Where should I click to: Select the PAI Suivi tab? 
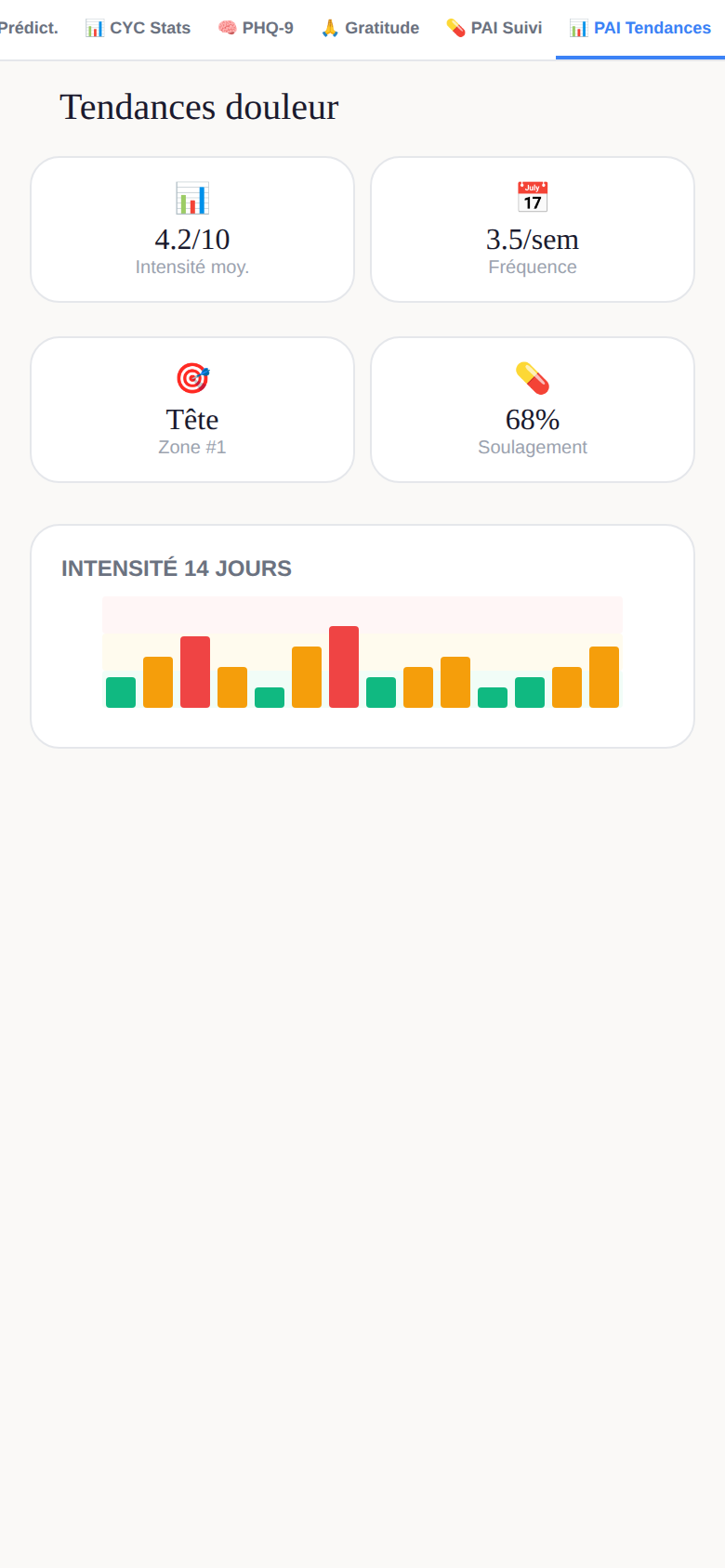pos(494,29)
